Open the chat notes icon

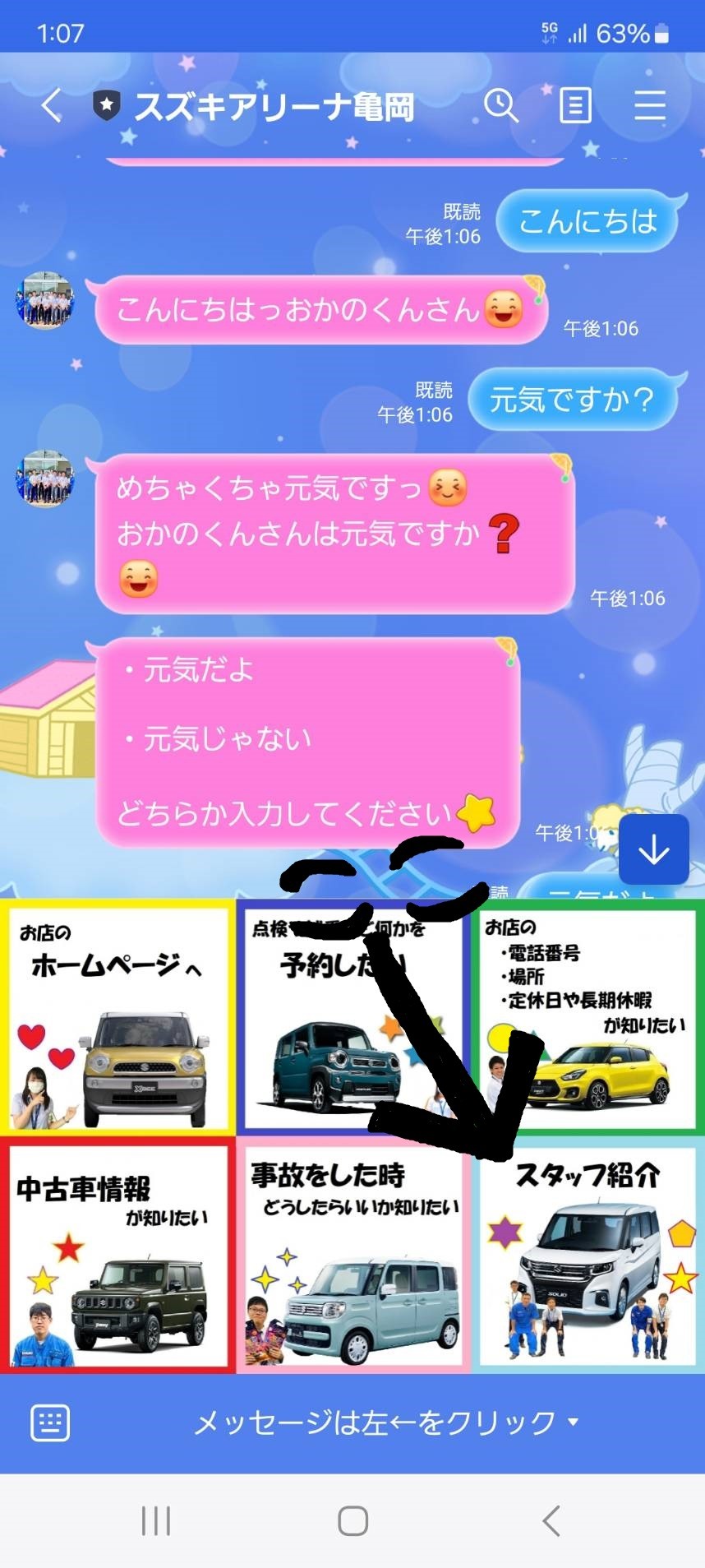(x=575, y=106)
